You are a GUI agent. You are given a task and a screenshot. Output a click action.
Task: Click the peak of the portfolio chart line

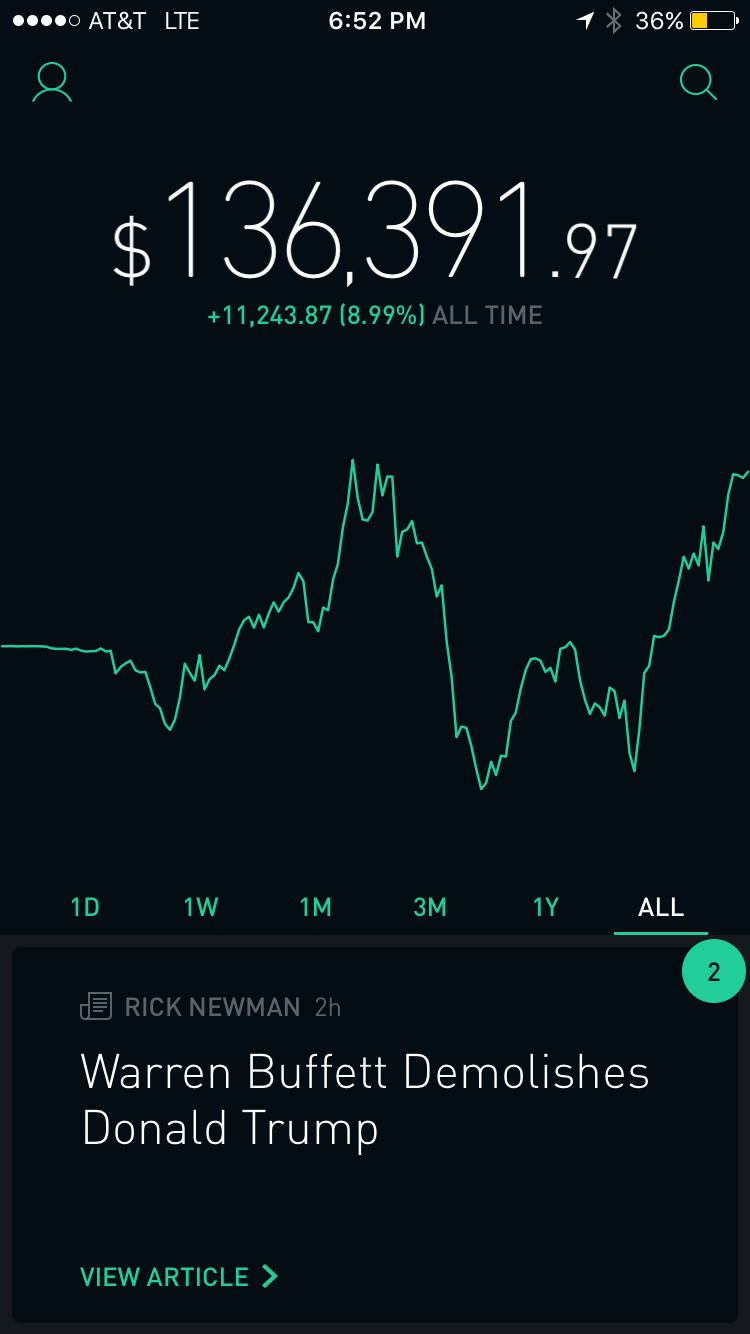coord(353,462)
